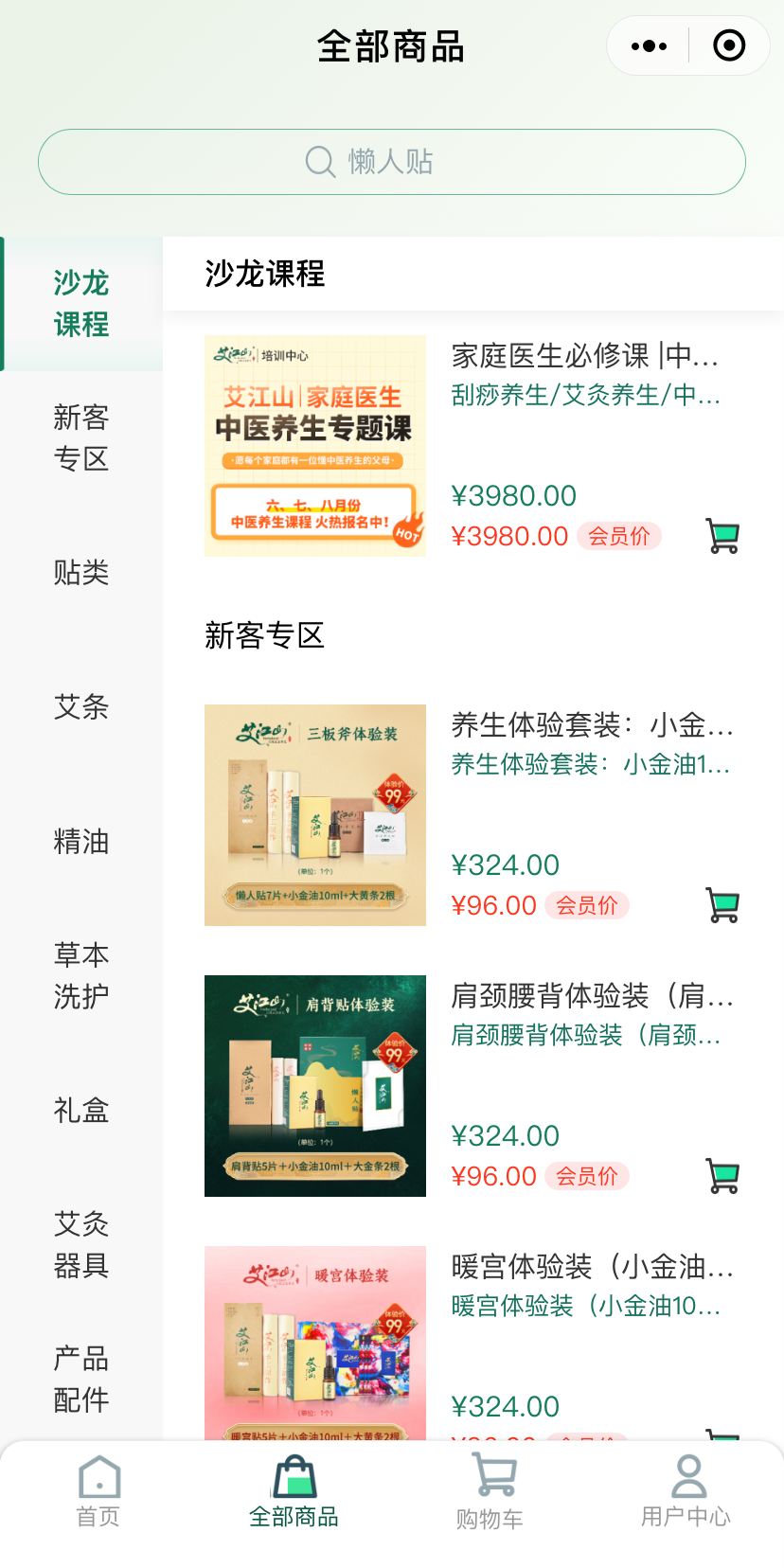Tap the 懒人贴 search field
Image resolution: width=784 pixels, height=1568 pixels.
click(391, 162)
